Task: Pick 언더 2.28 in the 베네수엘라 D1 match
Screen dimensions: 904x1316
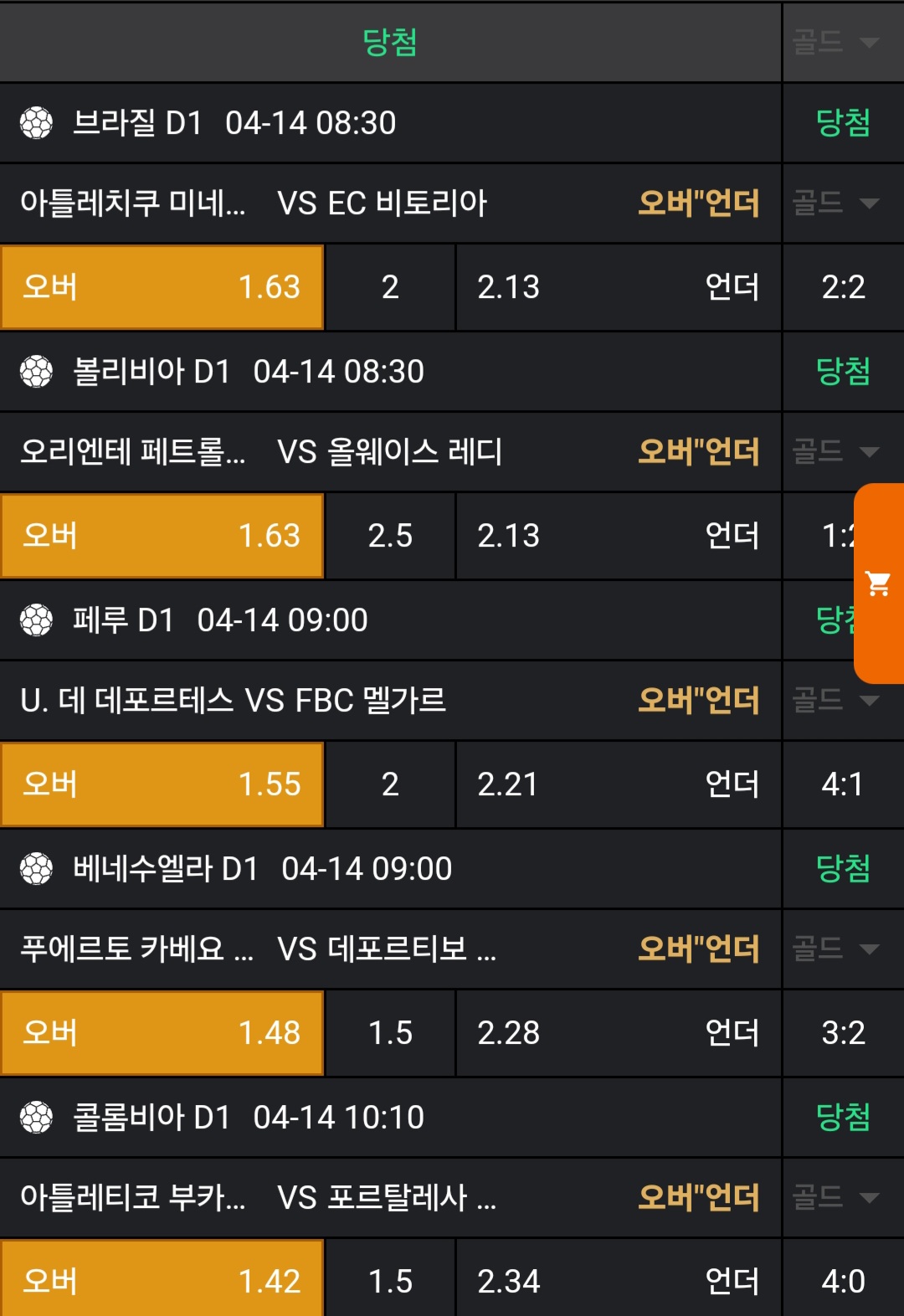Action: [619, 1033]
